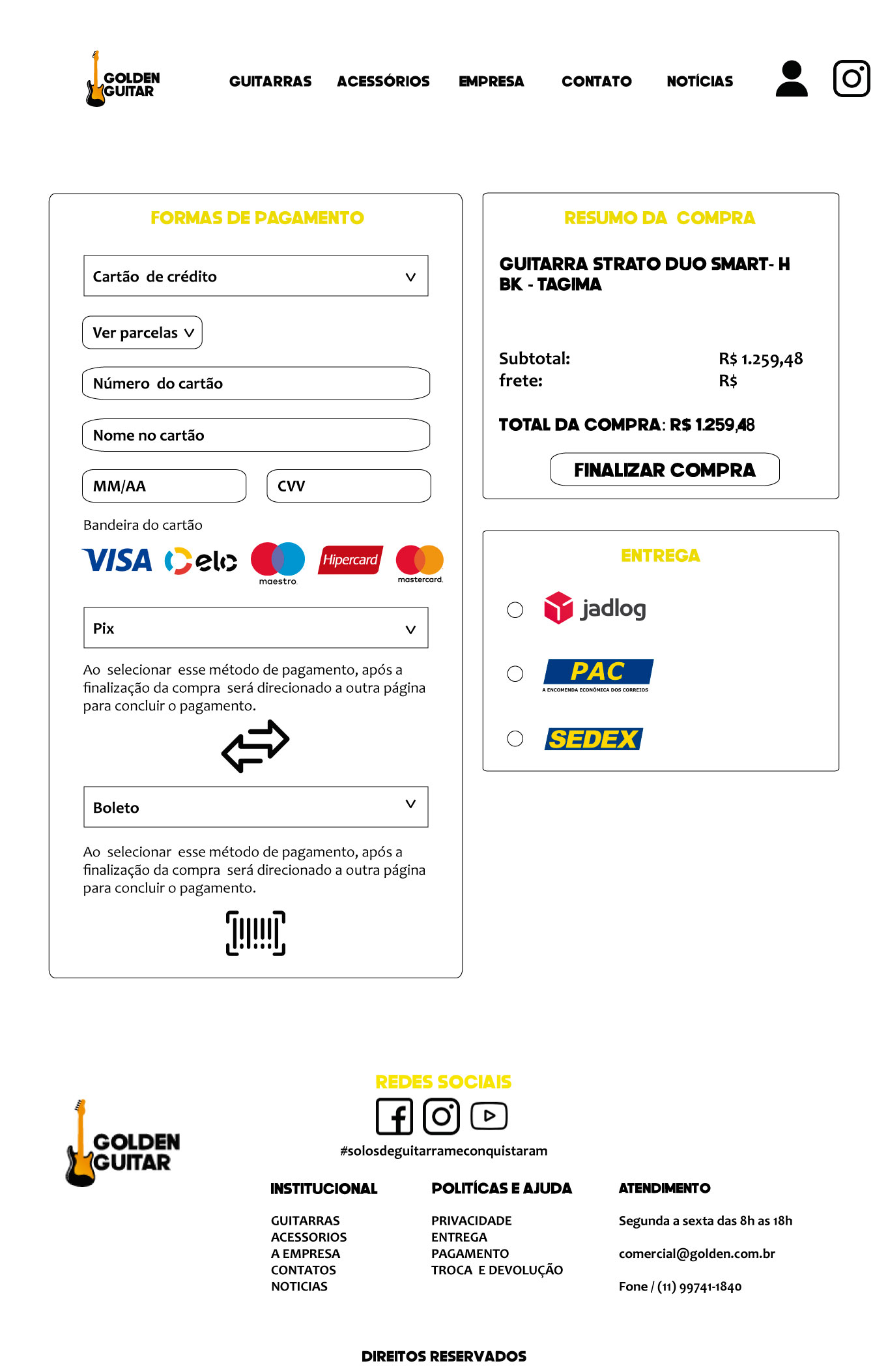Expand the Pix payment option
The image size is (888, 1372).
255,628
